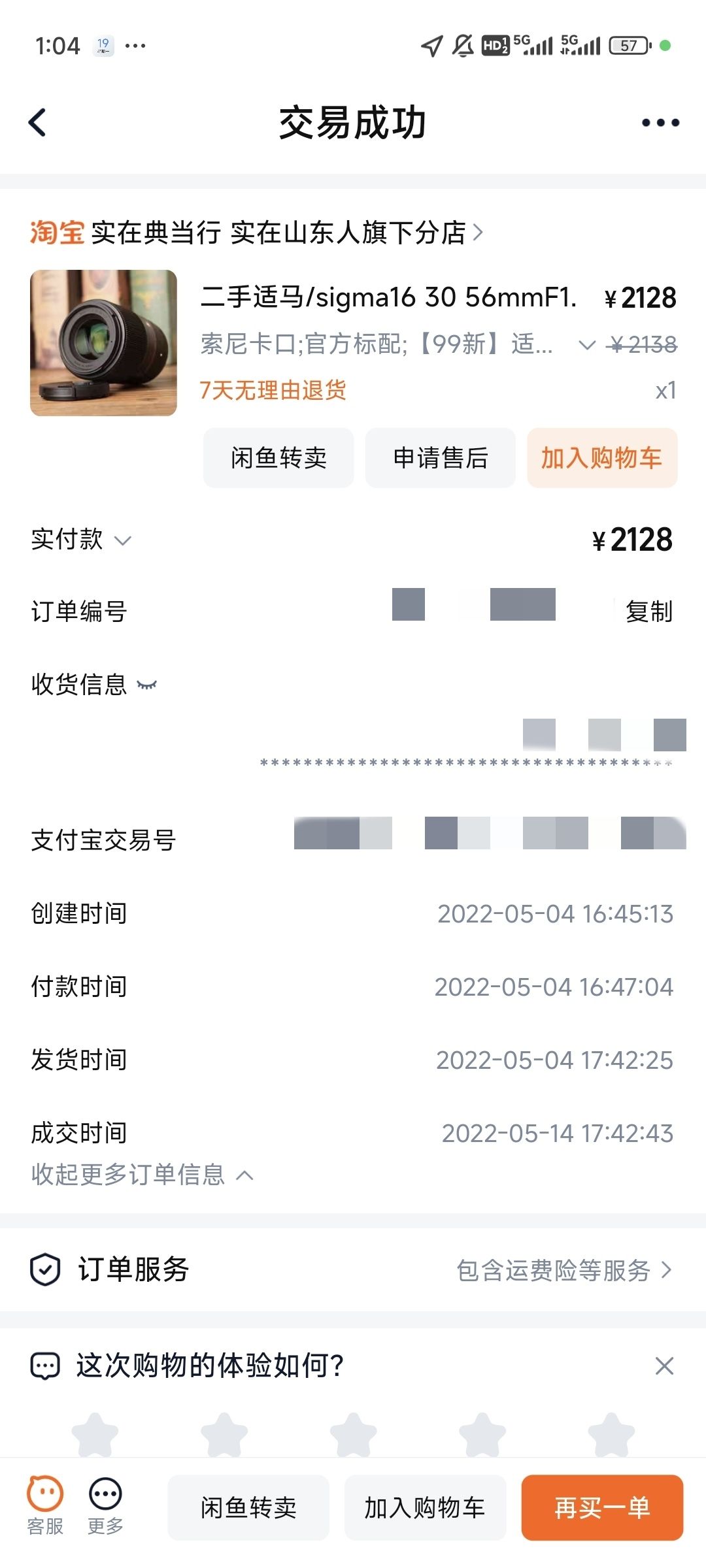Dismiss the shopping experience survey
Screen dimensions: 706x1568
(x=664, y=1365)
